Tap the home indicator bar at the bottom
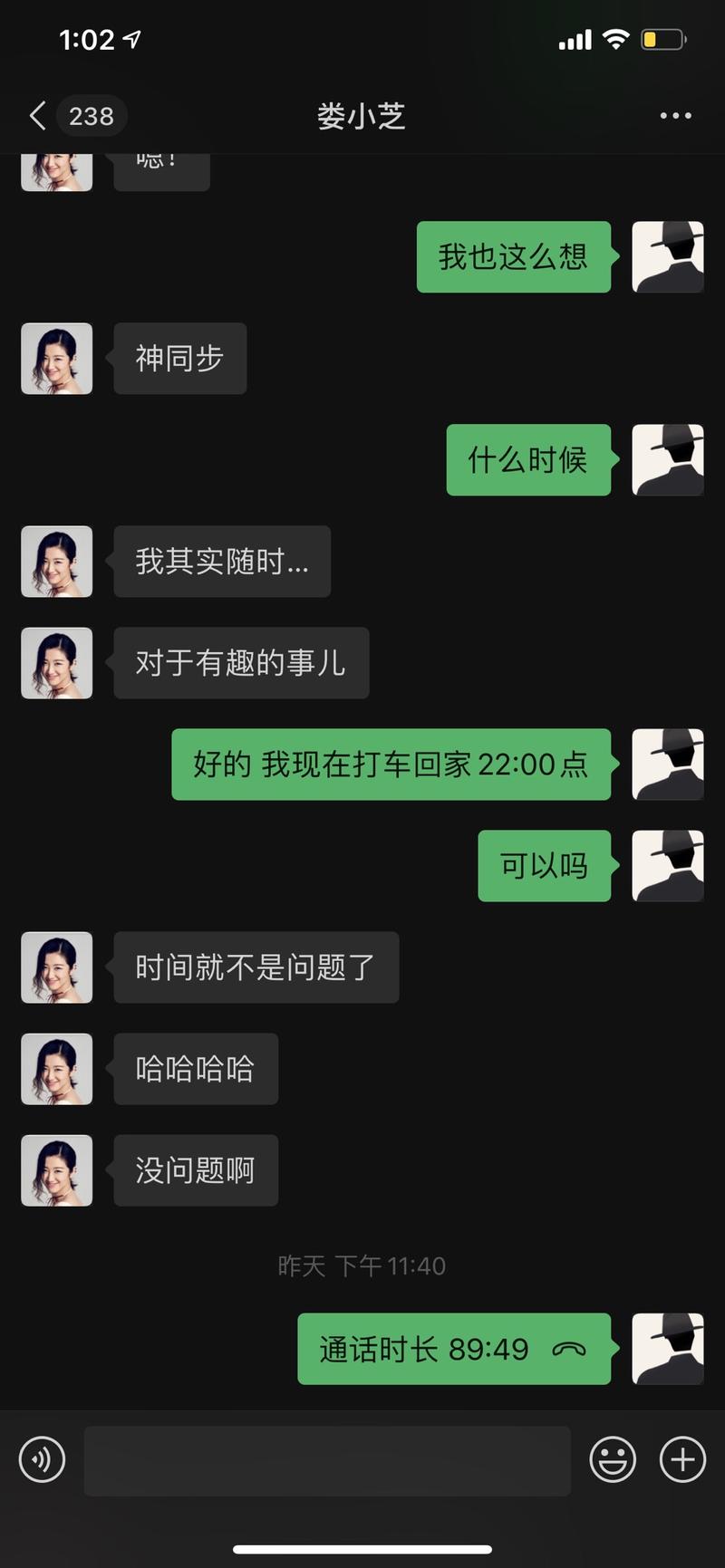 (362, 1543)
